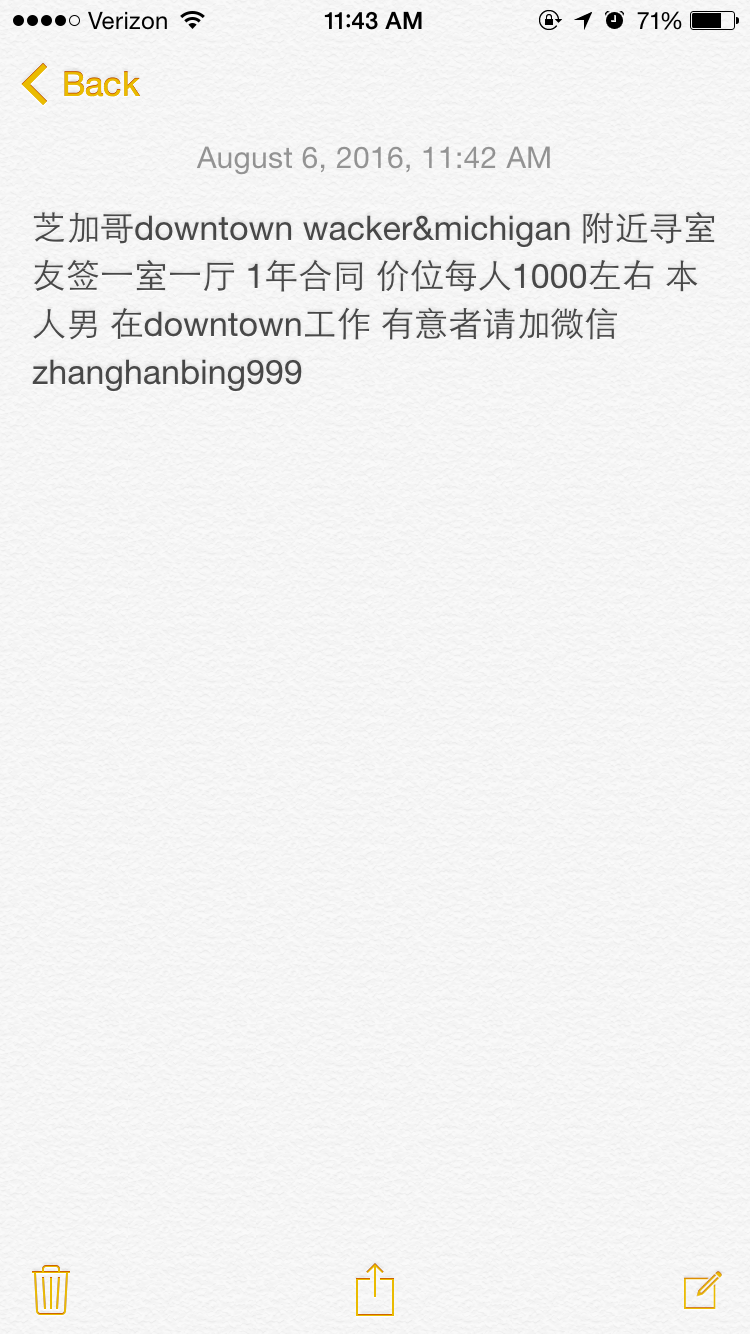
Task: Compose a new note
Action: (702, 1289)
